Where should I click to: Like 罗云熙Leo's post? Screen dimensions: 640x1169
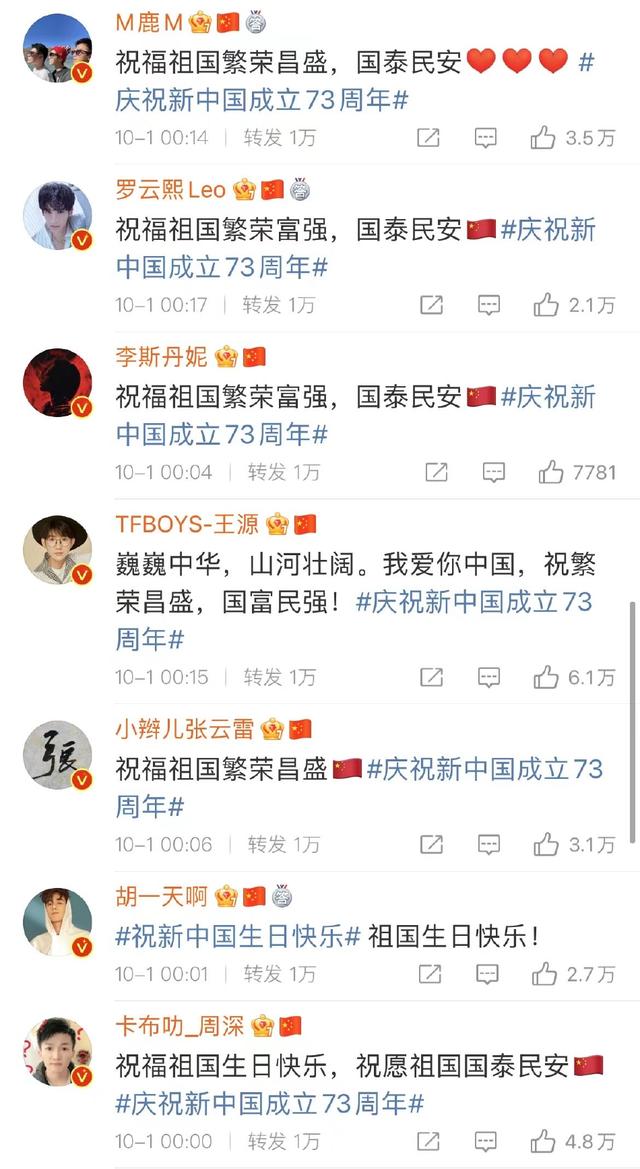(546, 304)
